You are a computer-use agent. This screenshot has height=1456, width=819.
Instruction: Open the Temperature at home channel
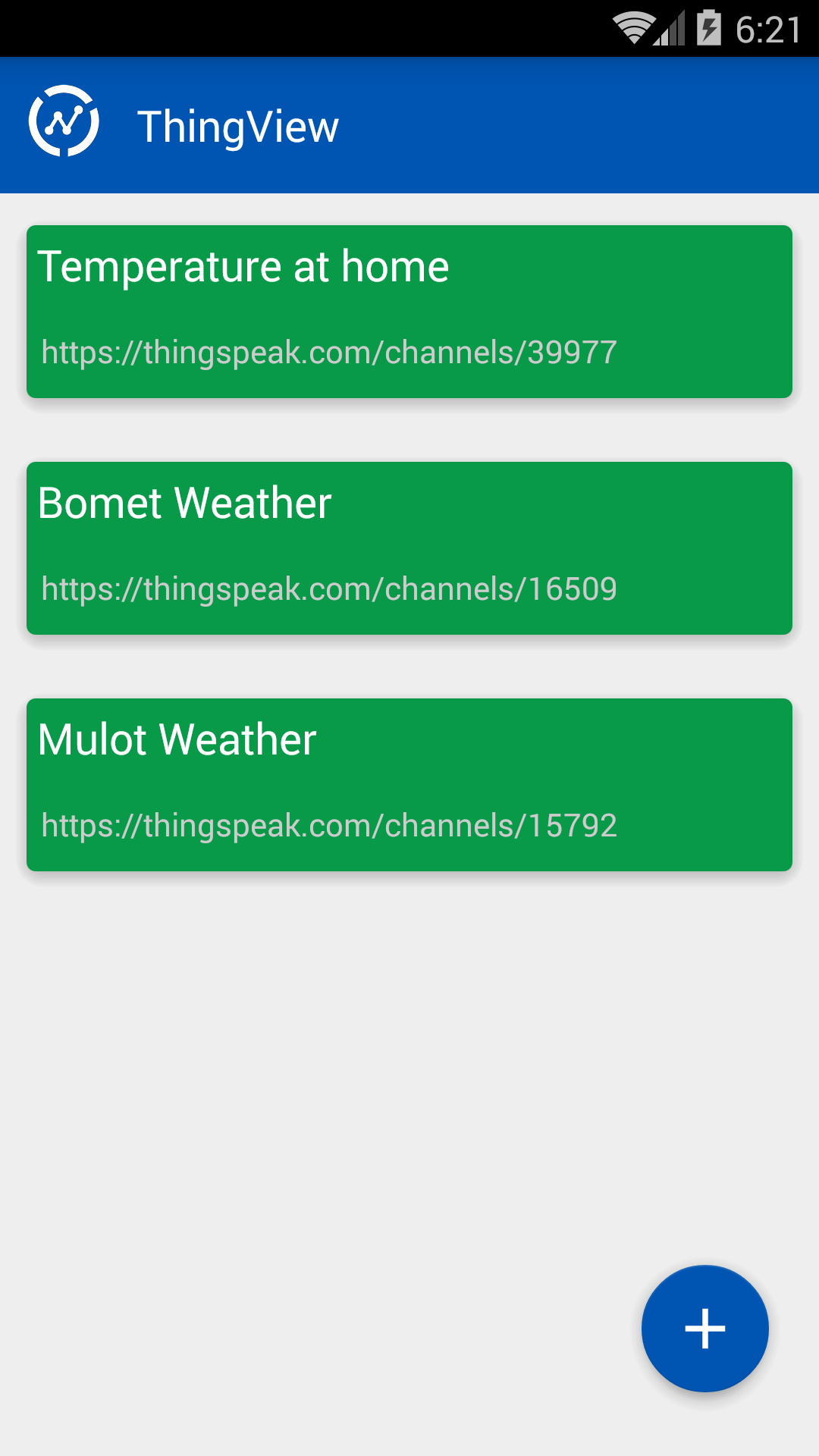click(x=409, y=309)
